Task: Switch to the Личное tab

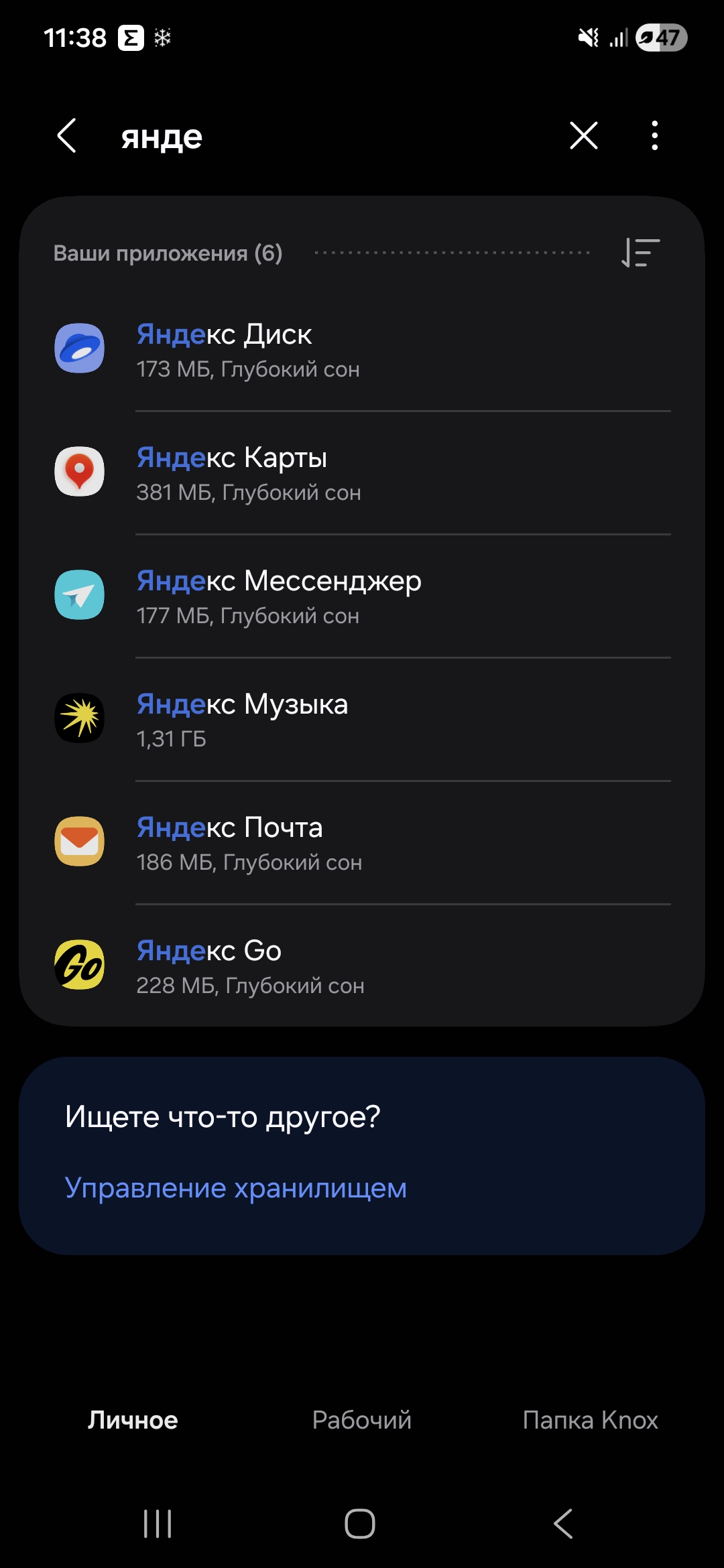Action: [133, 1421]
